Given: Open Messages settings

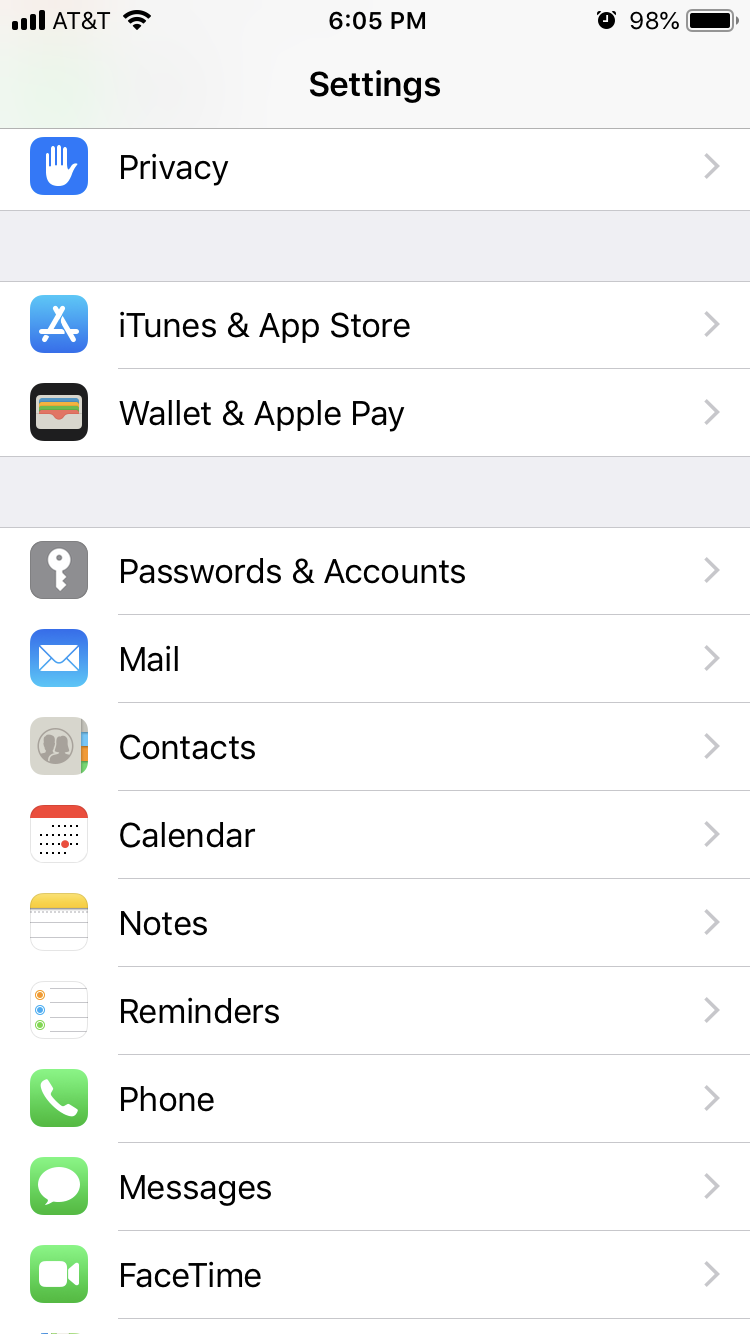Looking at the screenshot, I should pos(374,1187).
